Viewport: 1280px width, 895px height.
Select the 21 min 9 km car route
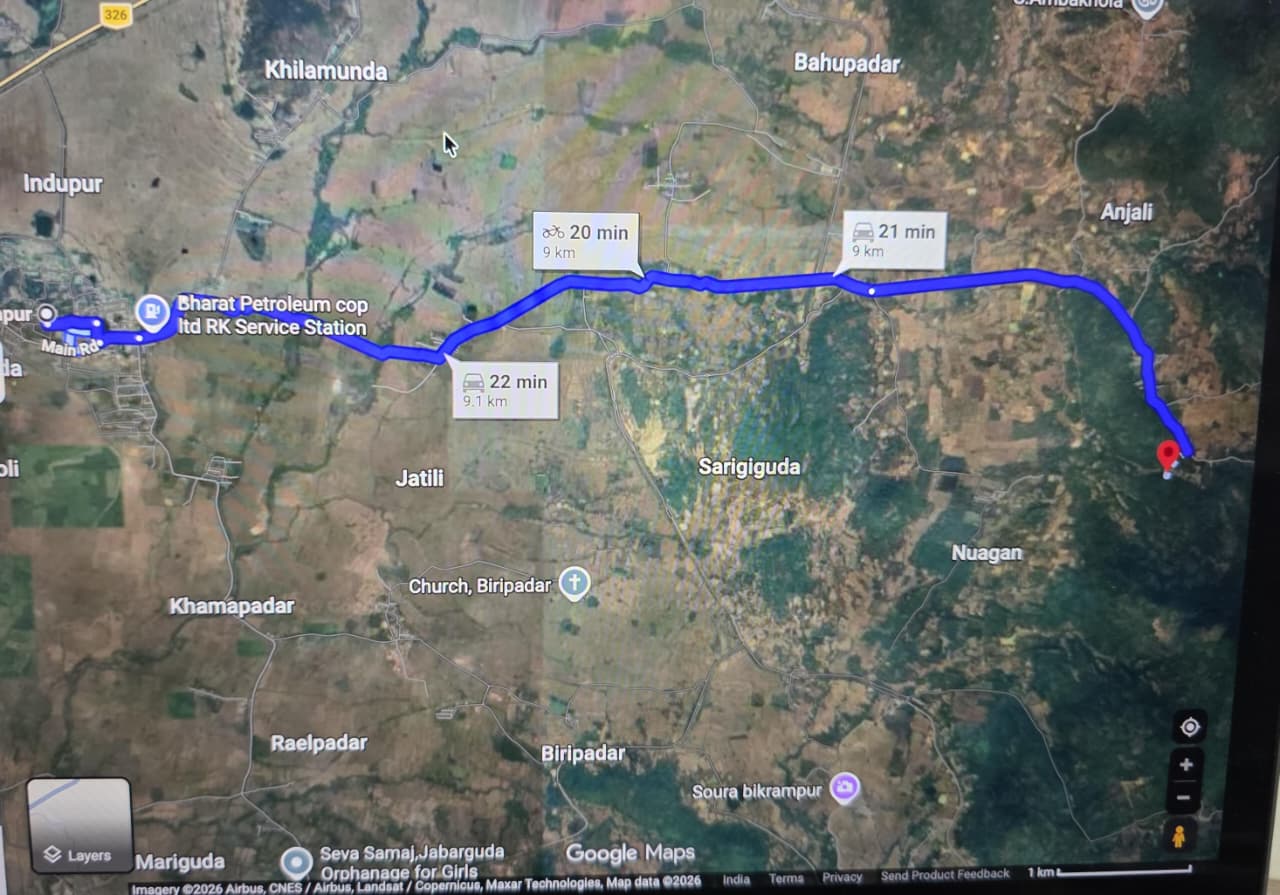pos(893,240)
